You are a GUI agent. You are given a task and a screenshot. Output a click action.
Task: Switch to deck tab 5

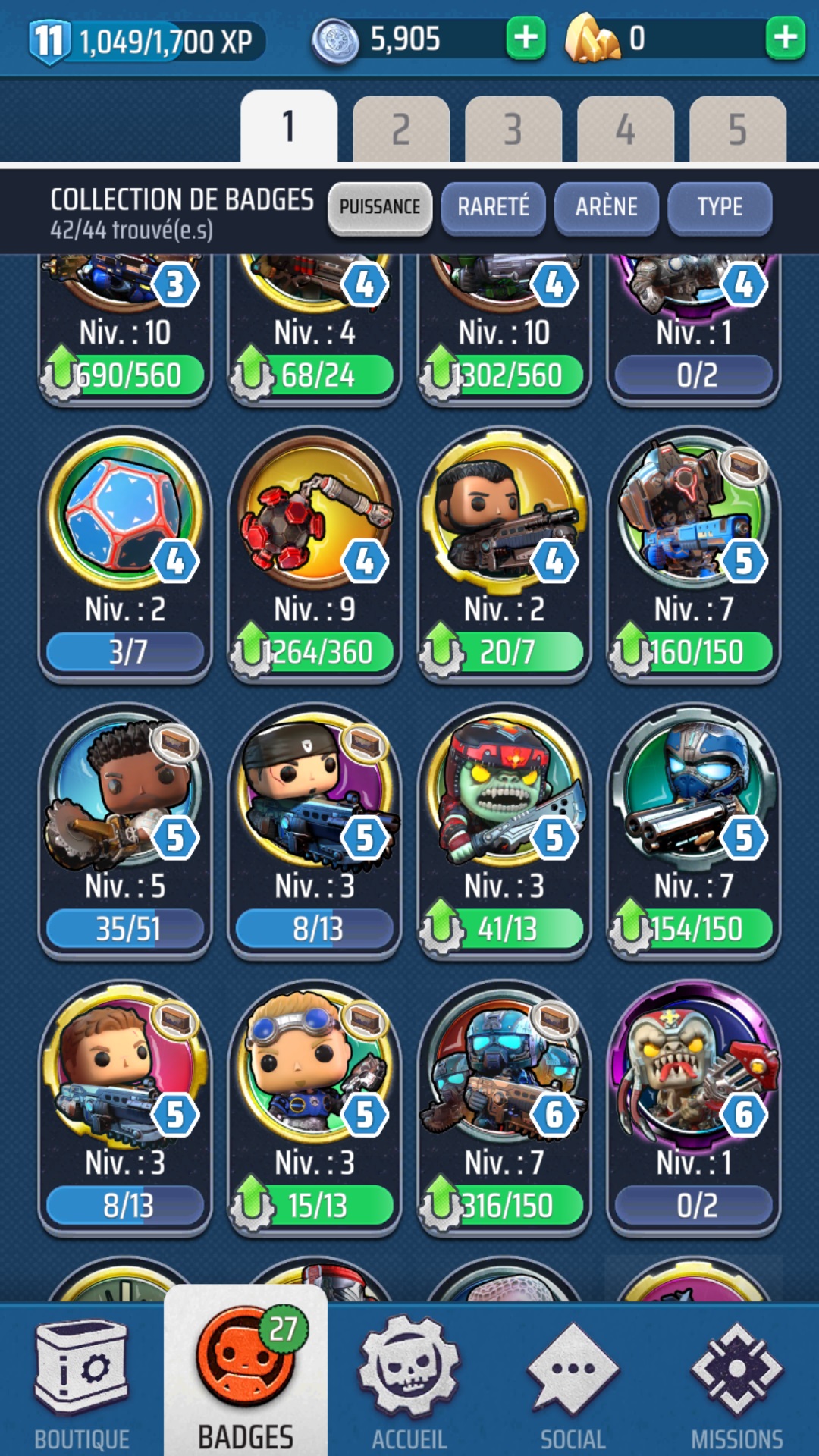738,128
